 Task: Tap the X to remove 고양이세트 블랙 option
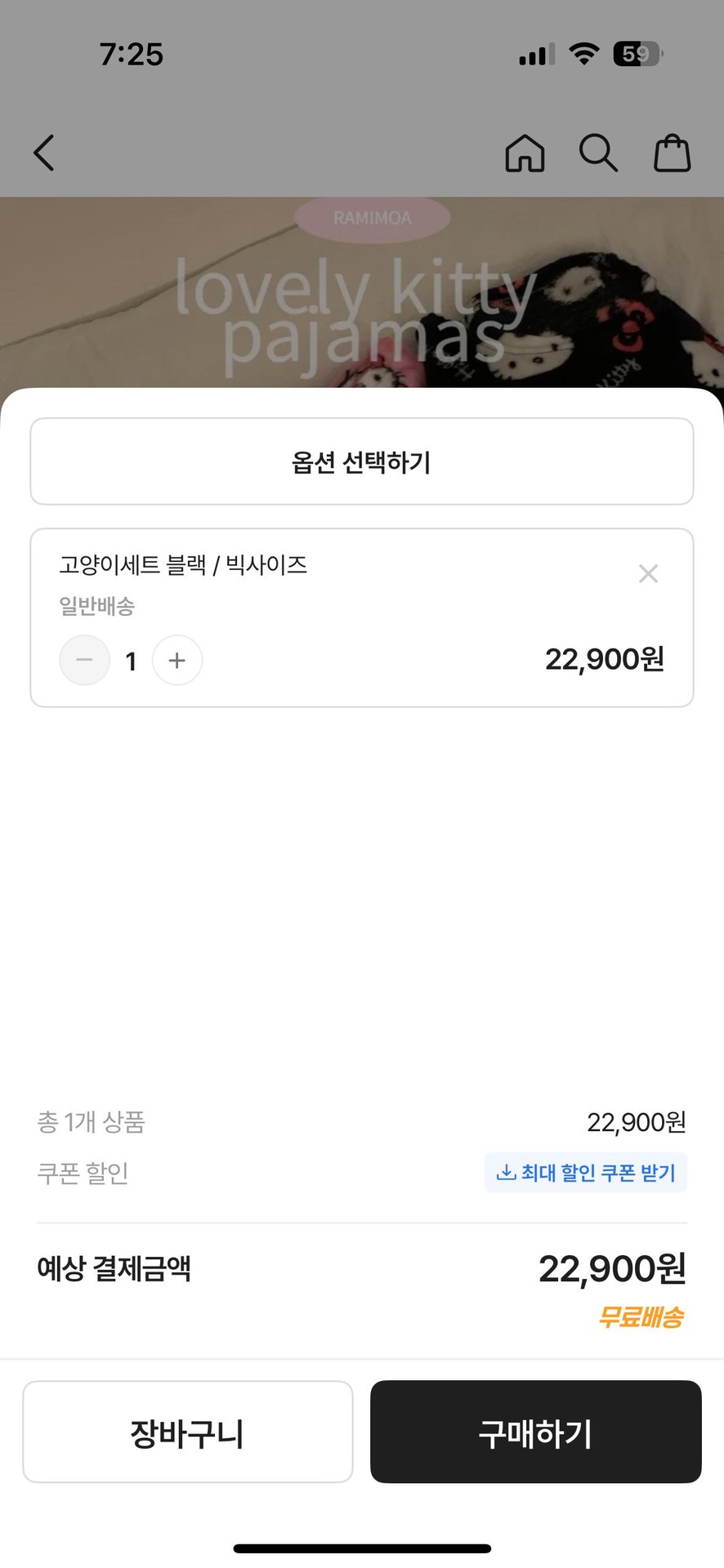coord(648,573)
